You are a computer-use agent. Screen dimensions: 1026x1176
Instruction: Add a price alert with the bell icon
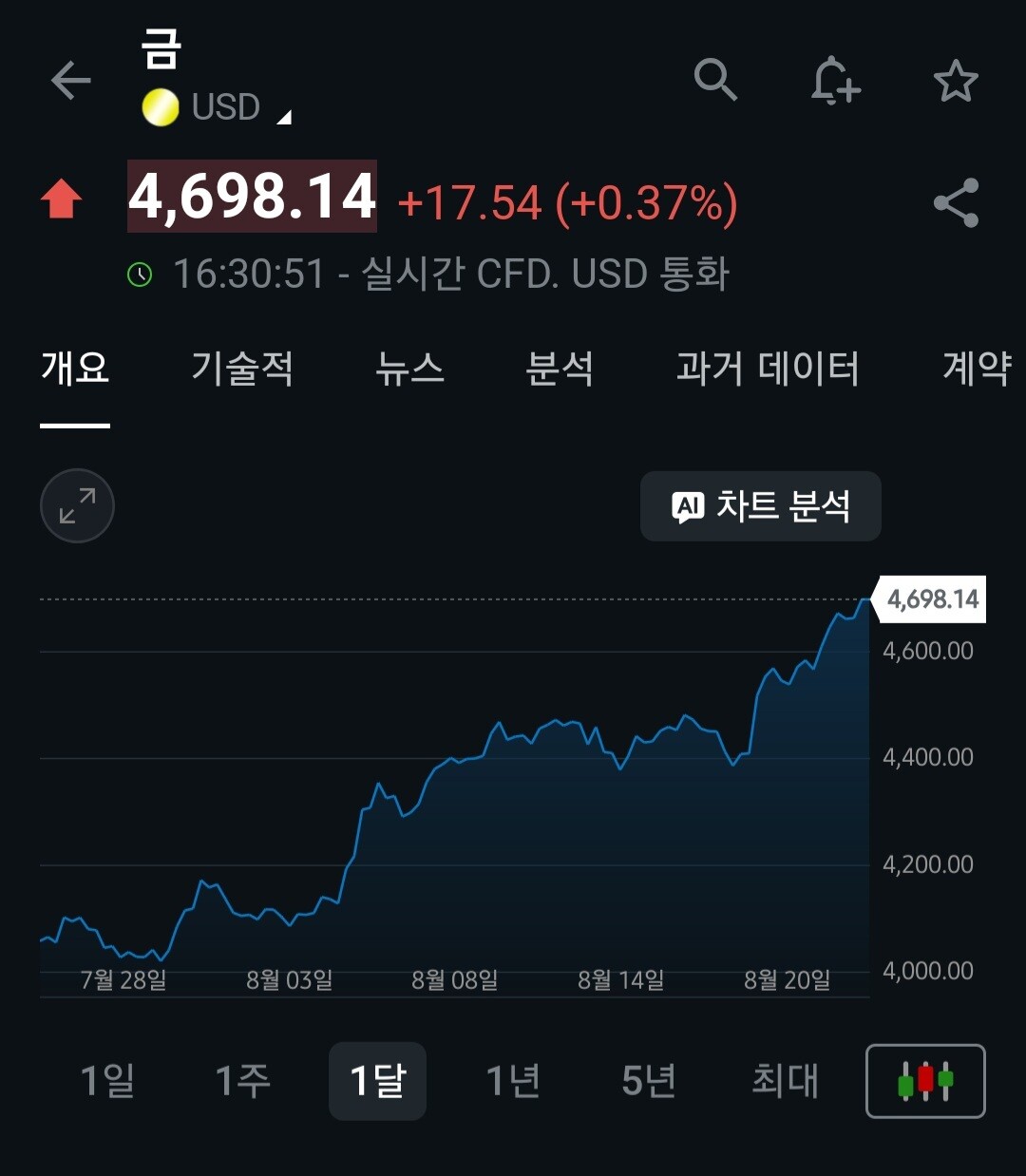coord(835,80)
